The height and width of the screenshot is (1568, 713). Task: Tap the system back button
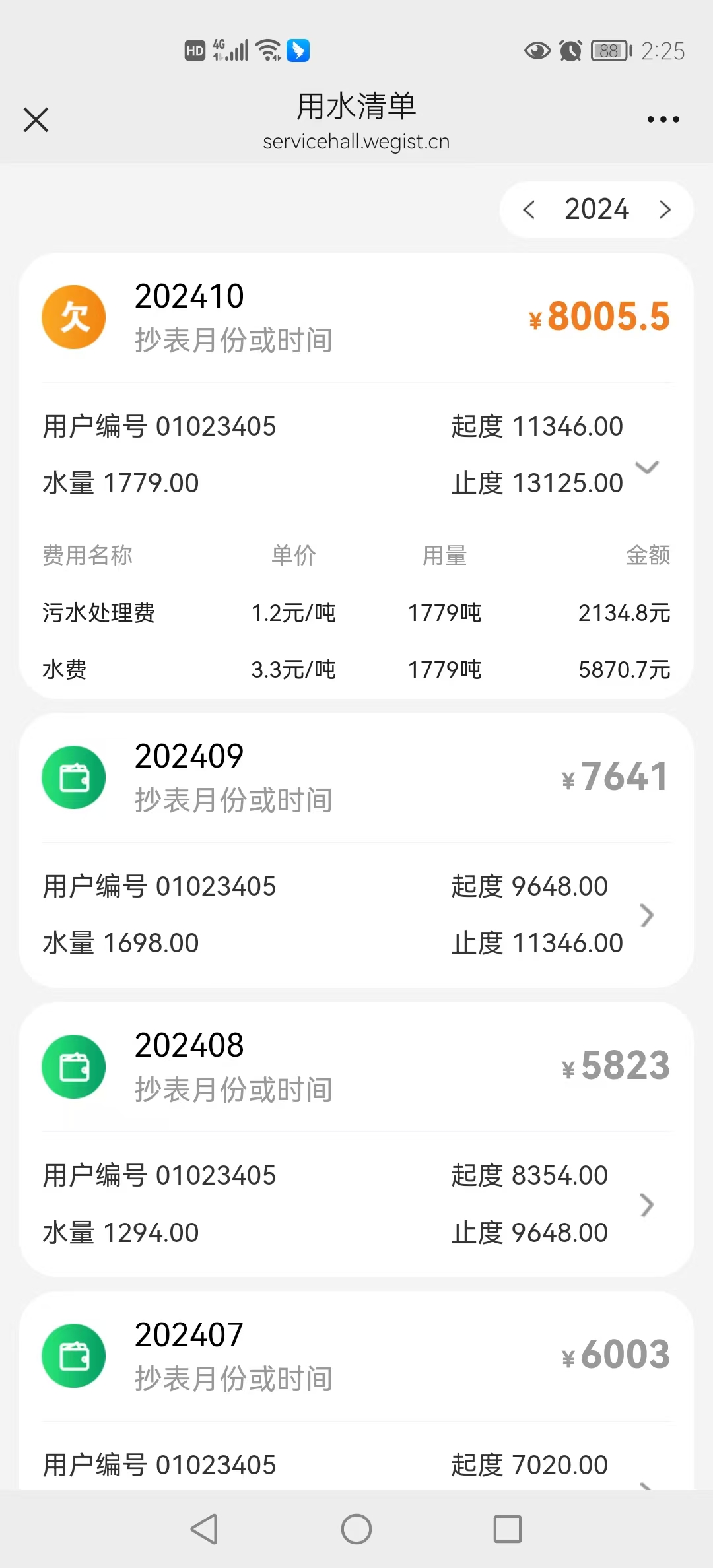(205, 1528)
